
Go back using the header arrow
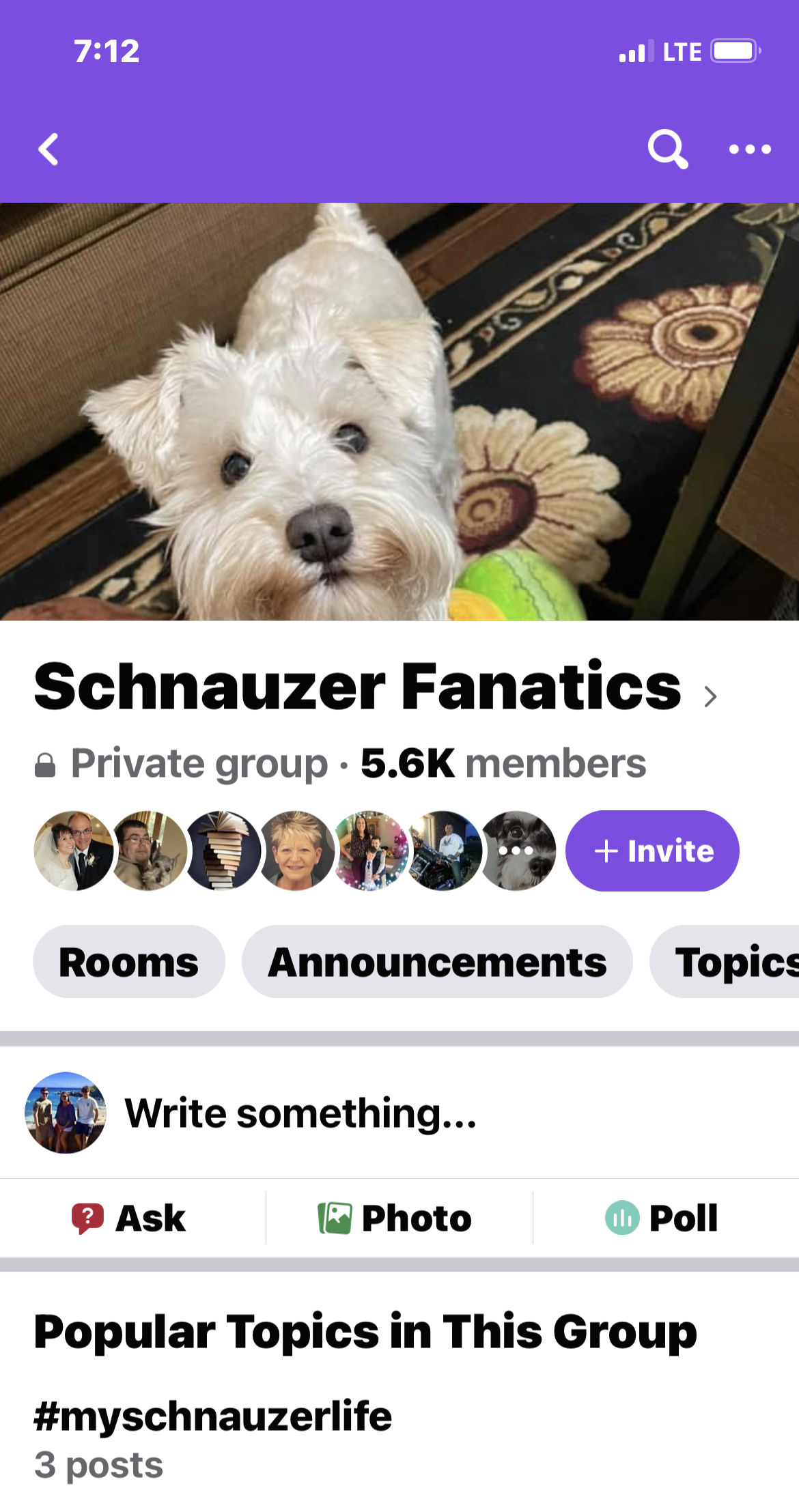tap(48, 149)
